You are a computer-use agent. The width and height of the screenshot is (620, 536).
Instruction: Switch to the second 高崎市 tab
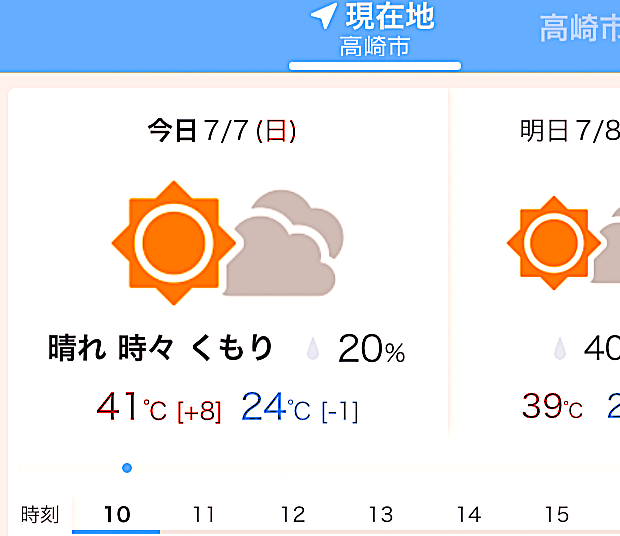pos(580,29)
